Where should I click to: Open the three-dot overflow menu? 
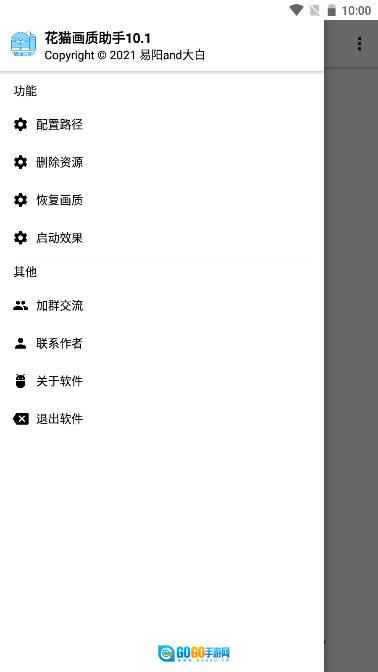[359, 43]
